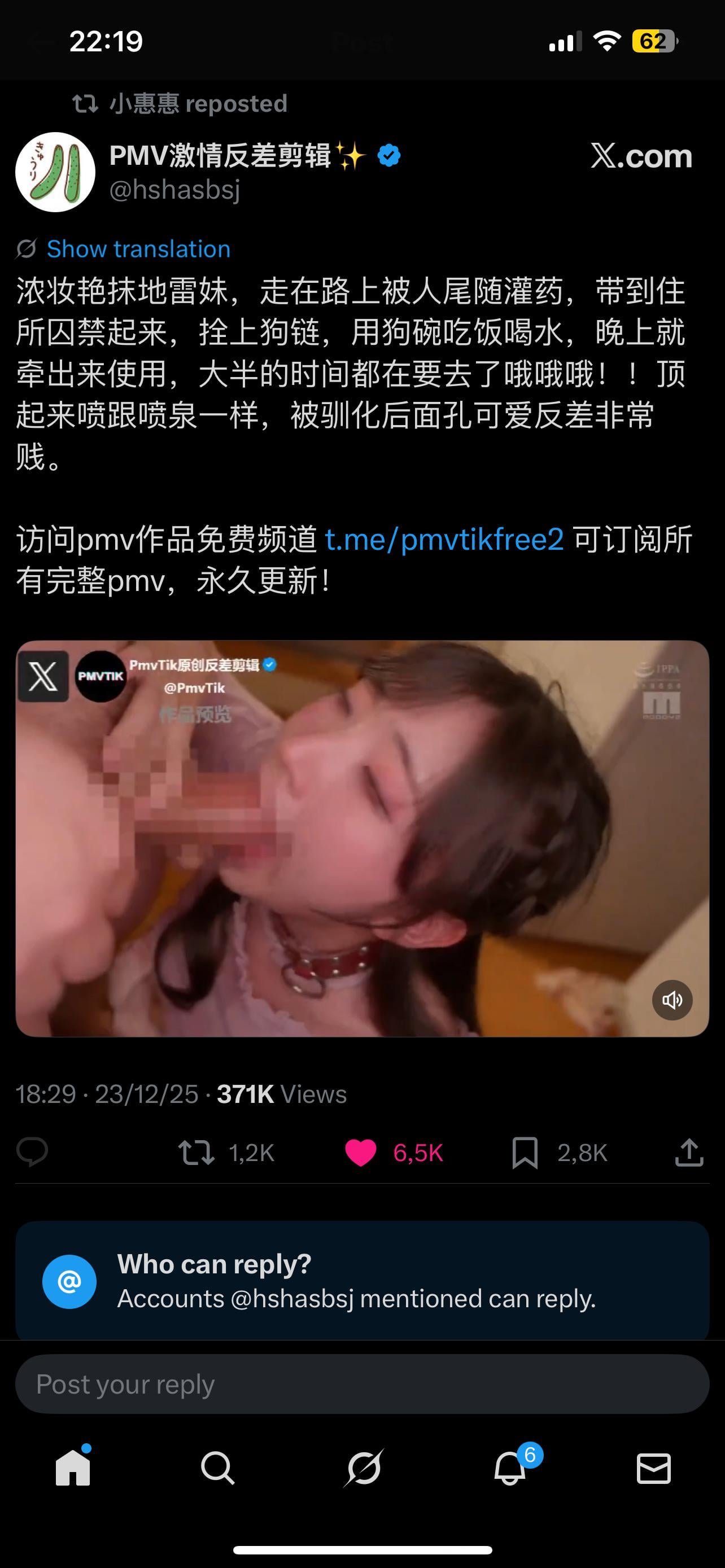725x1568 pixels.
Task: Tap the Post your reply field
Action: point(362,1384)
